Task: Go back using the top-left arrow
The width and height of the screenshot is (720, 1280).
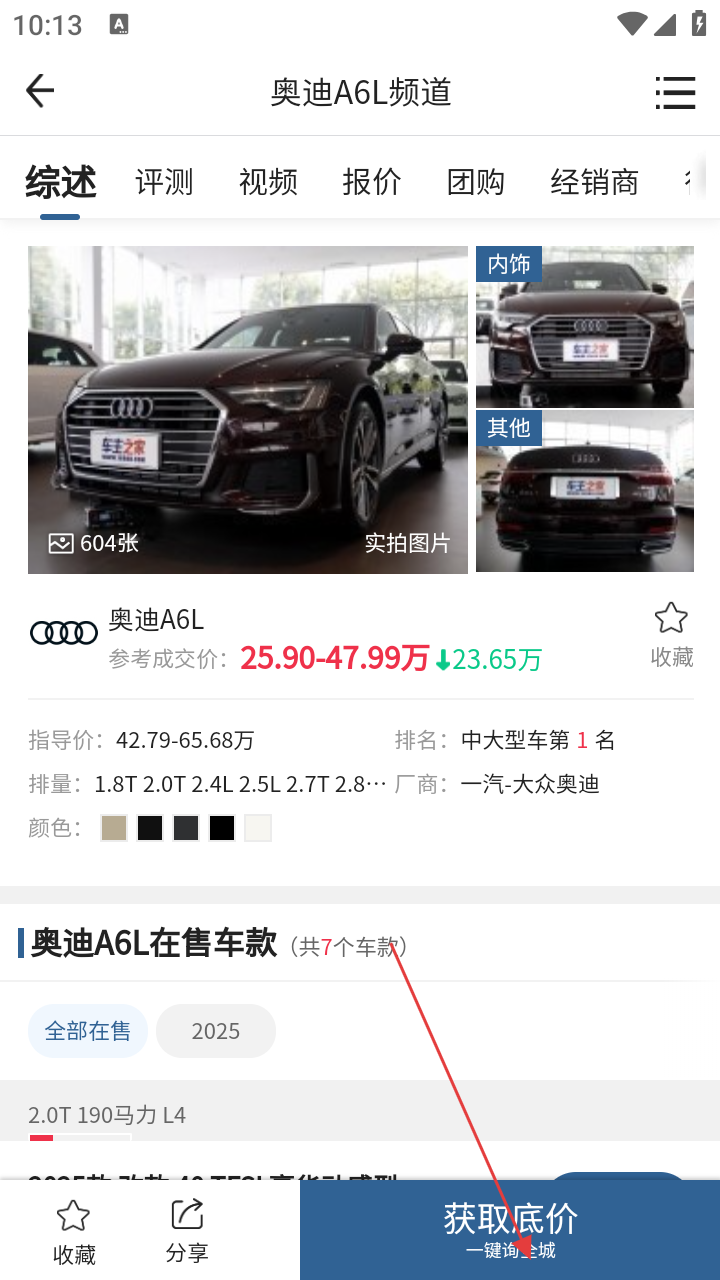Action: click(40, 91)
